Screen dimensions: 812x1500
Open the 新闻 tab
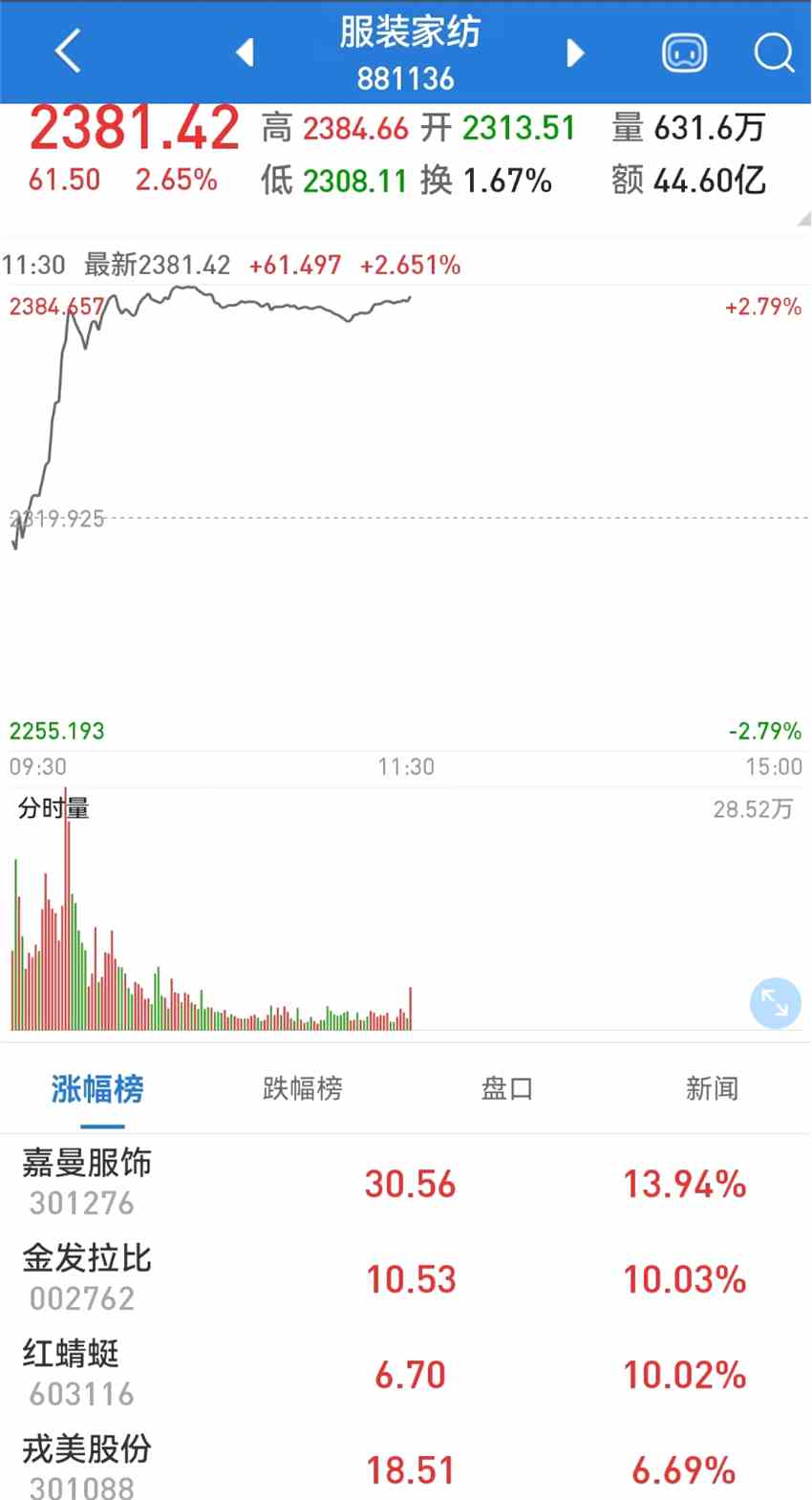(712, 1088)
